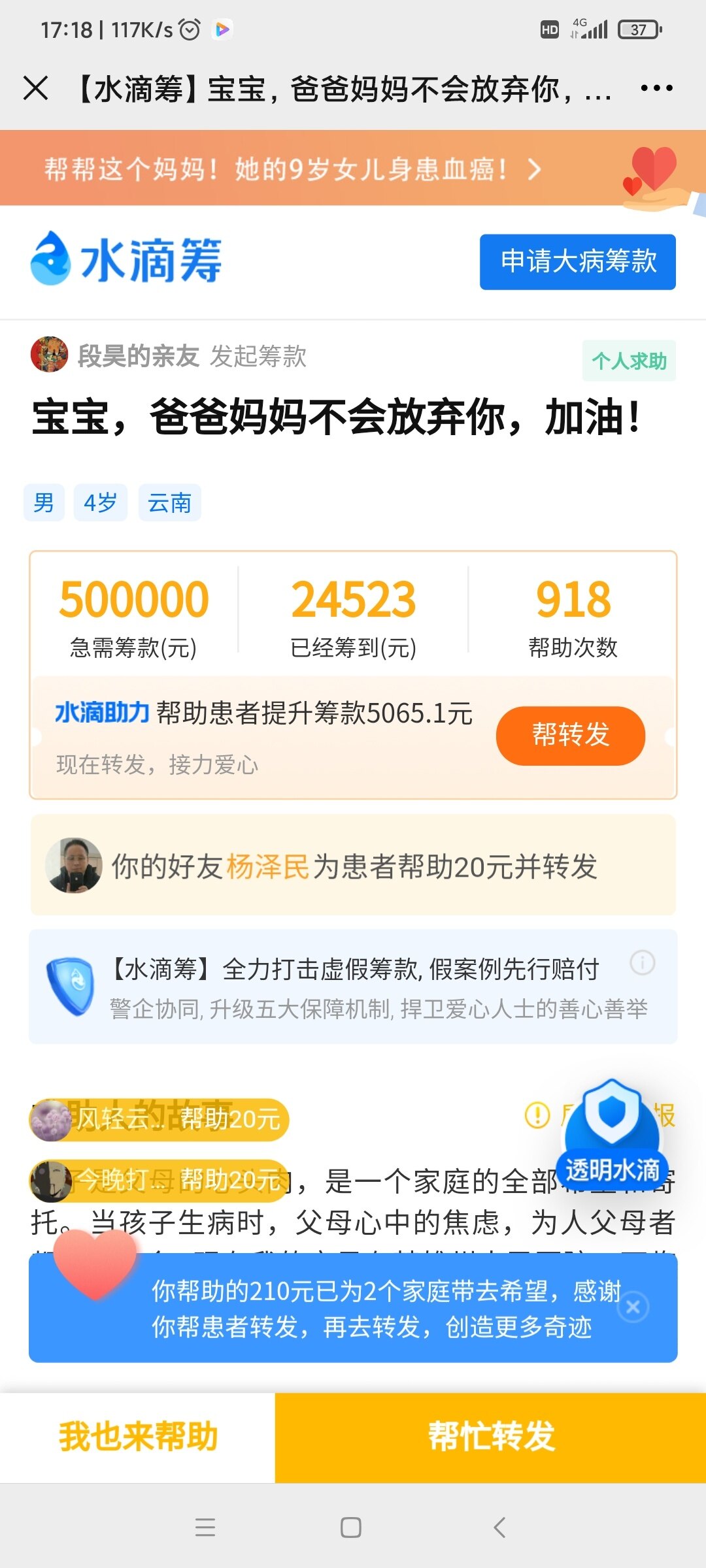The height and width of the screenshot is (1568, 706).
Task: Dismiss the blue 210元 thank-you banner
Action: [x=633, y=1307]
